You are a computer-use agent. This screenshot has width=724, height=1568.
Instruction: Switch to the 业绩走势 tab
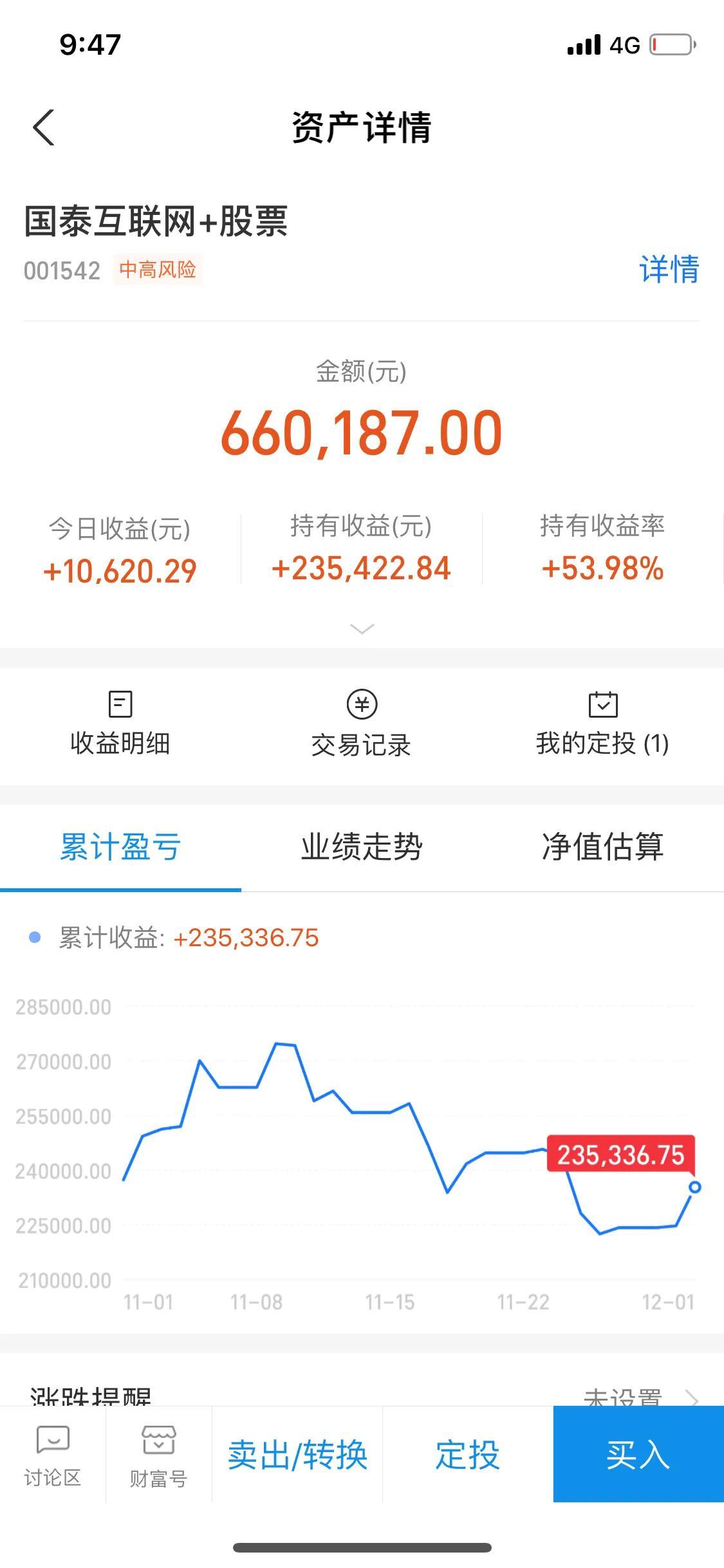click(x=362, y=847)
